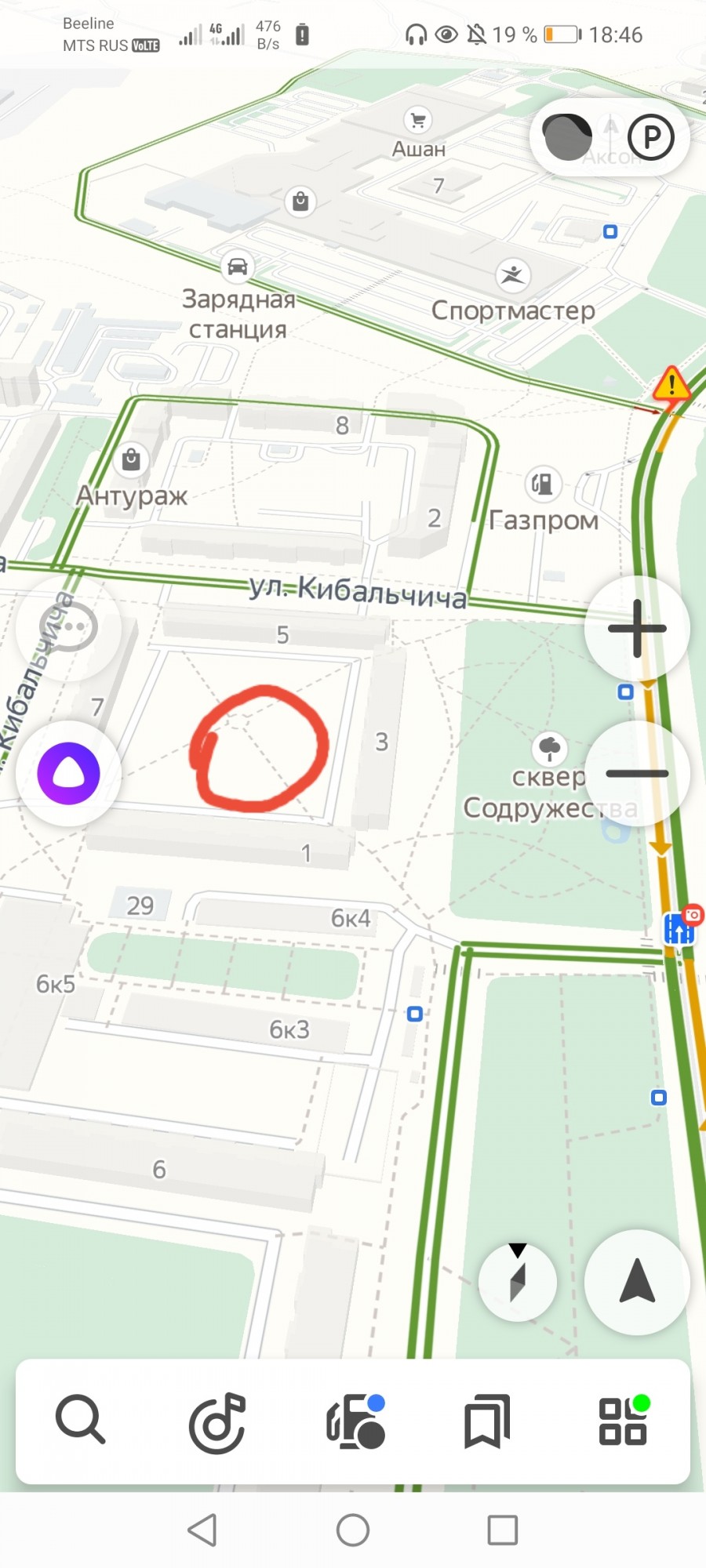Image resolution: width=706 pixels, height=1568 pixels.
Task: Go back with system navigation
Action: [202, 1530]
